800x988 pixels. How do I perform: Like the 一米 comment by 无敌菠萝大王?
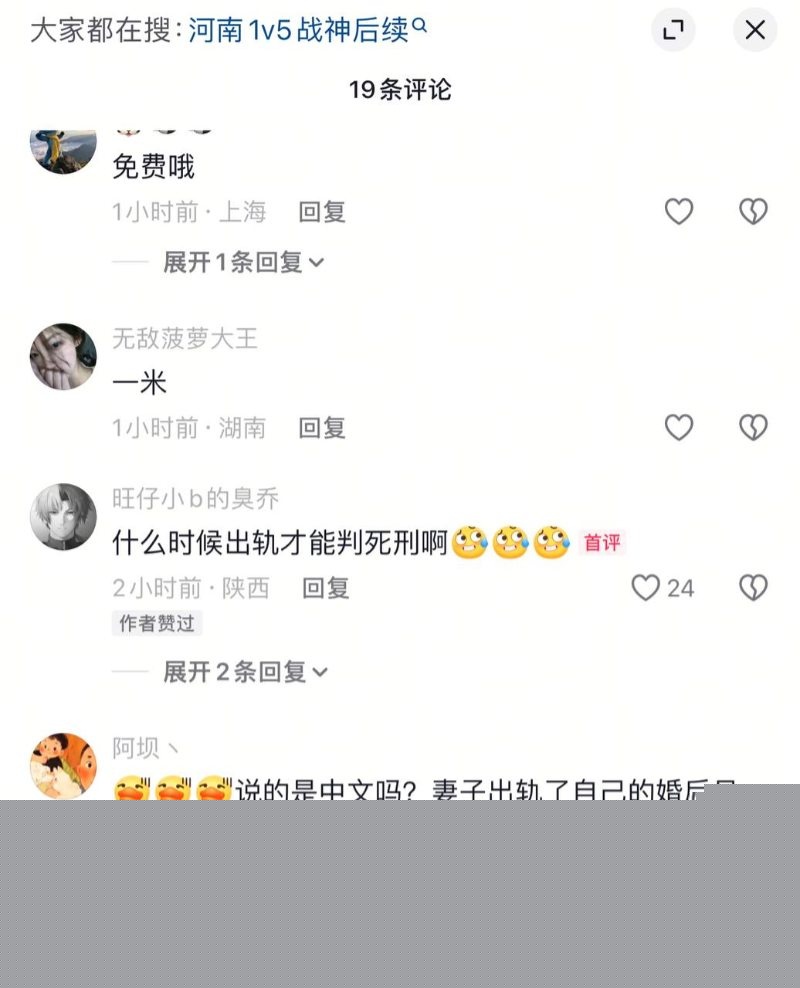pyautogui.click(x=679, y=428)
